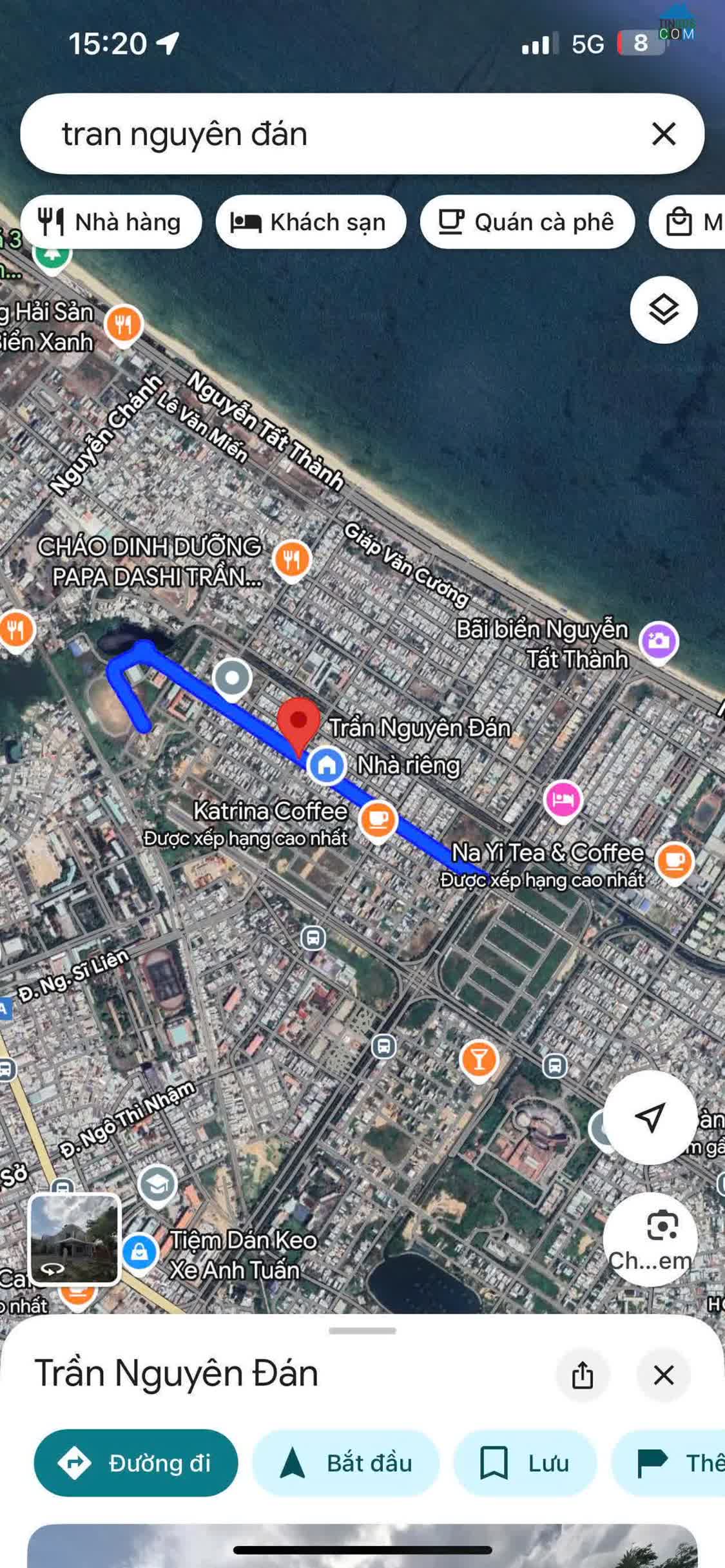Select the Khách sạn filter chip
The height and width of the screenshot is (1568, 725).
pyautogui.click(x=311, y=222)
